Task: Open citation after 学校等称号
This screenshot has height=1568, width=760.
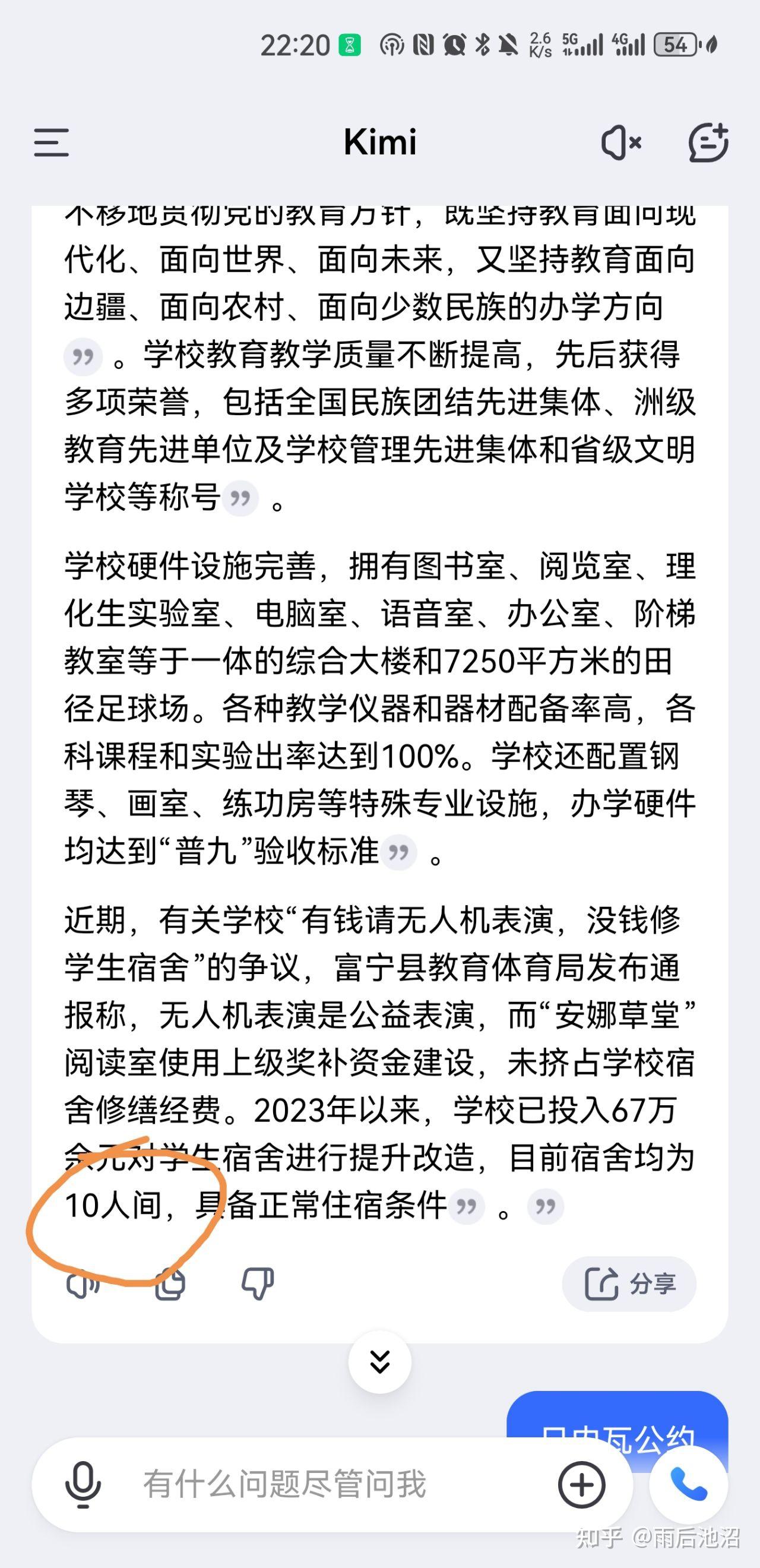Action: 240,498
